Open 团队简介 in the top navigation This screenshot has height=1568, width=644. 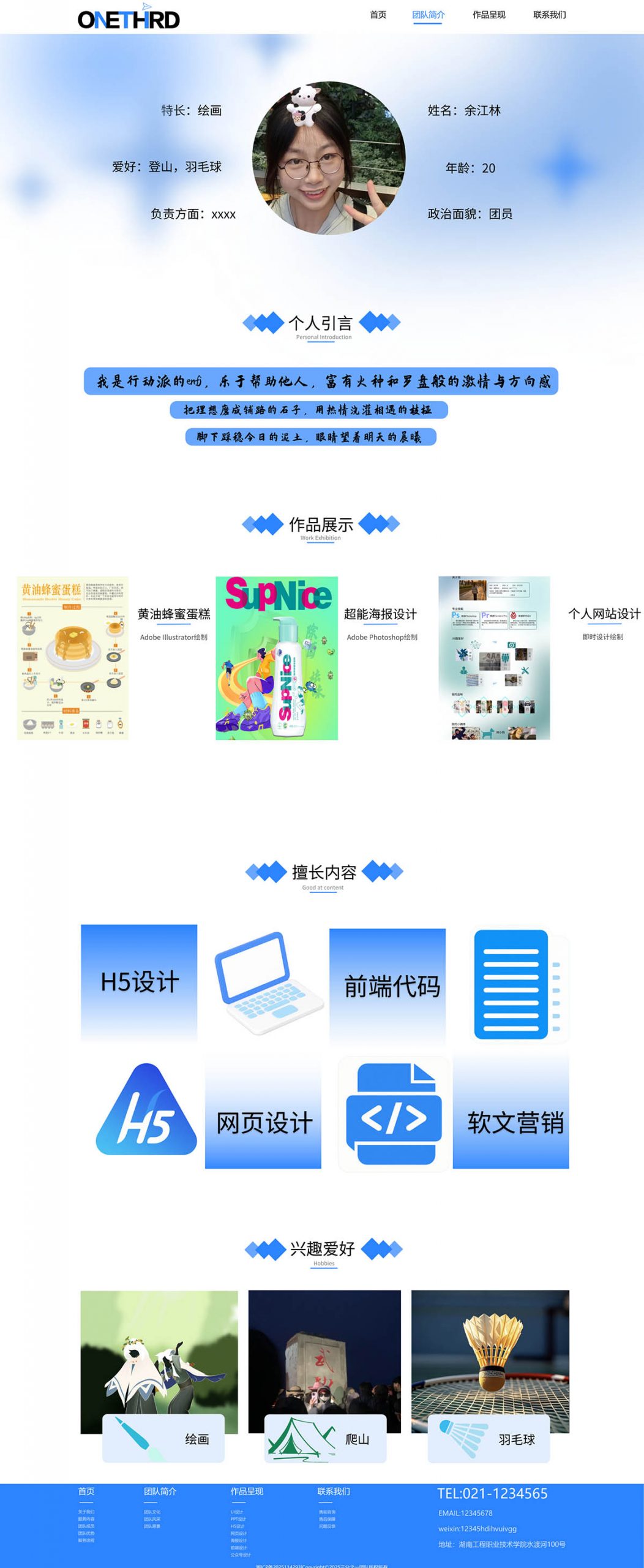point(428,15)
